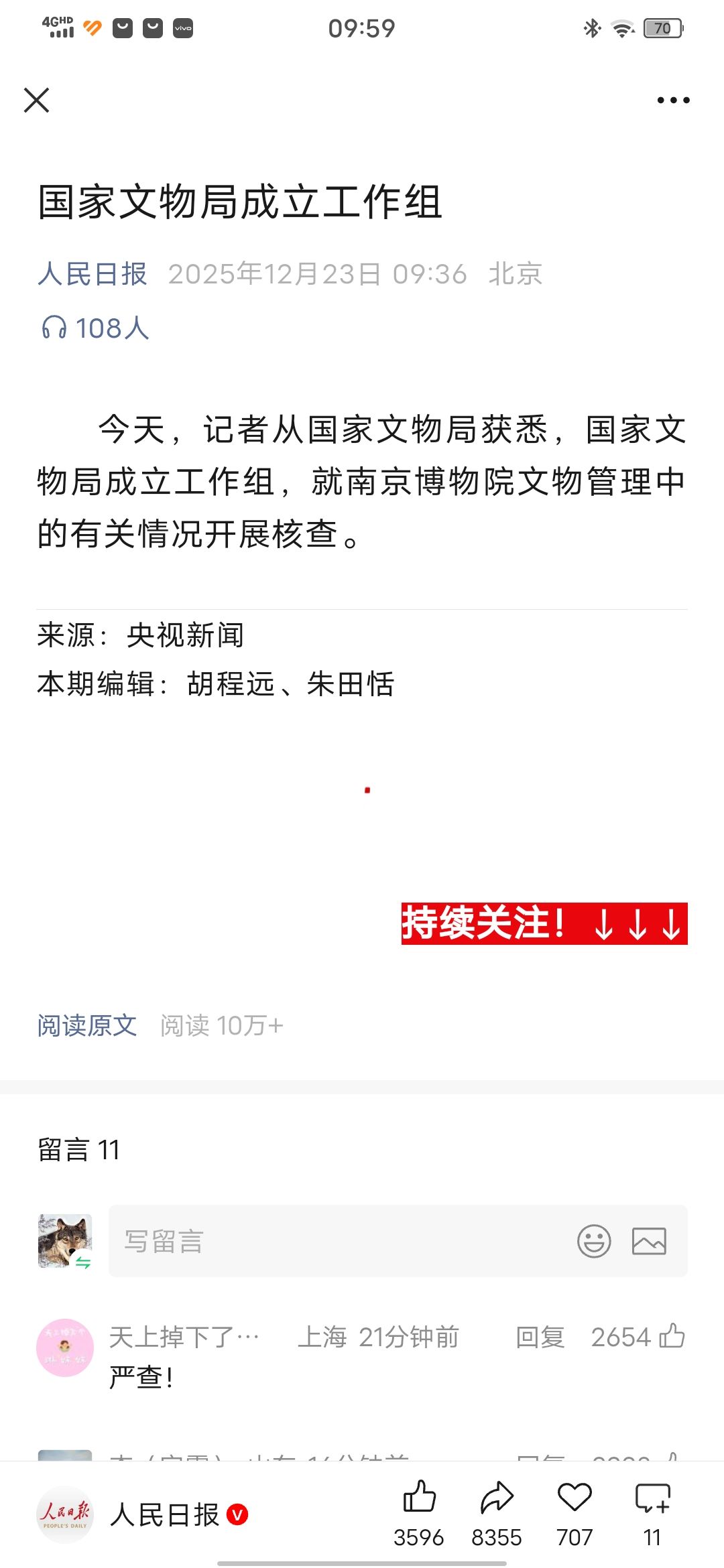Screen dimensions: 724x1568
Task: Open 人民日报's profile from the bottom bar
Action: [165, 1514]
